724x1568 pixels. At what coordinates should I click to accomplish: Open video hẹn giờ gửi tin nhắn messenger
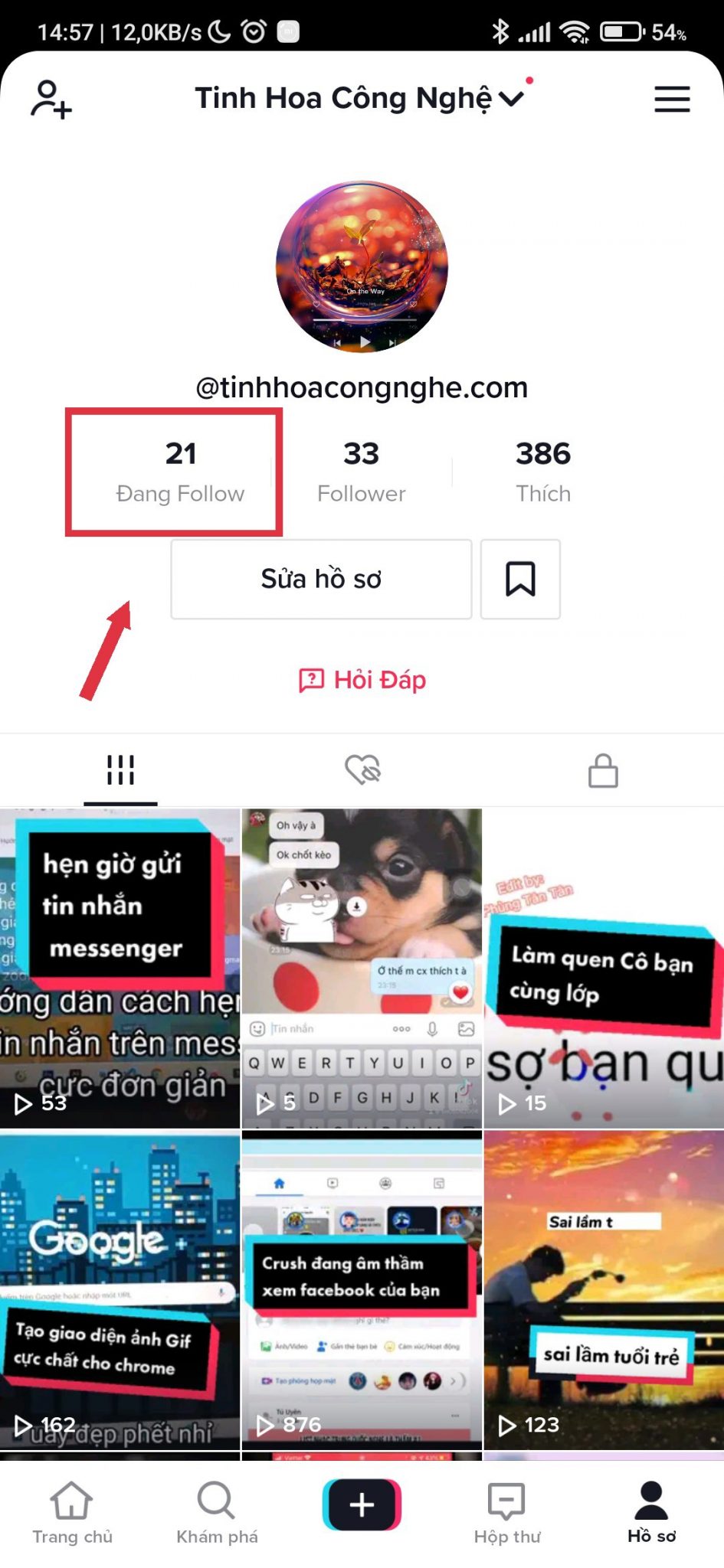120,969
